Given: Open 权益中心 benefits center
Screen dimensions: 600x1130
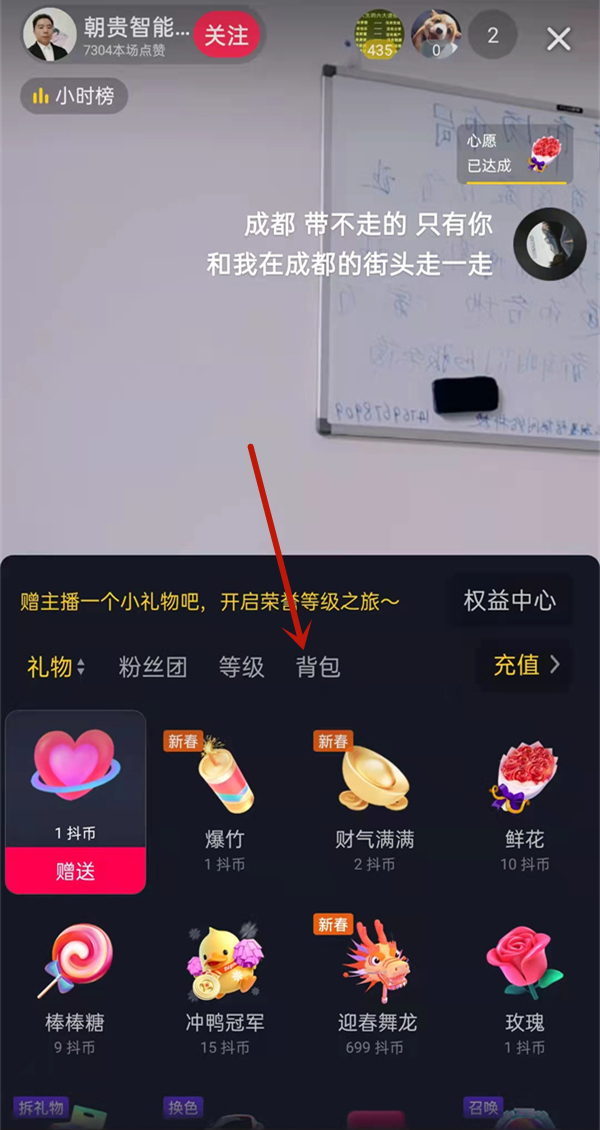Looking at the screenshot, I should 510,601.
